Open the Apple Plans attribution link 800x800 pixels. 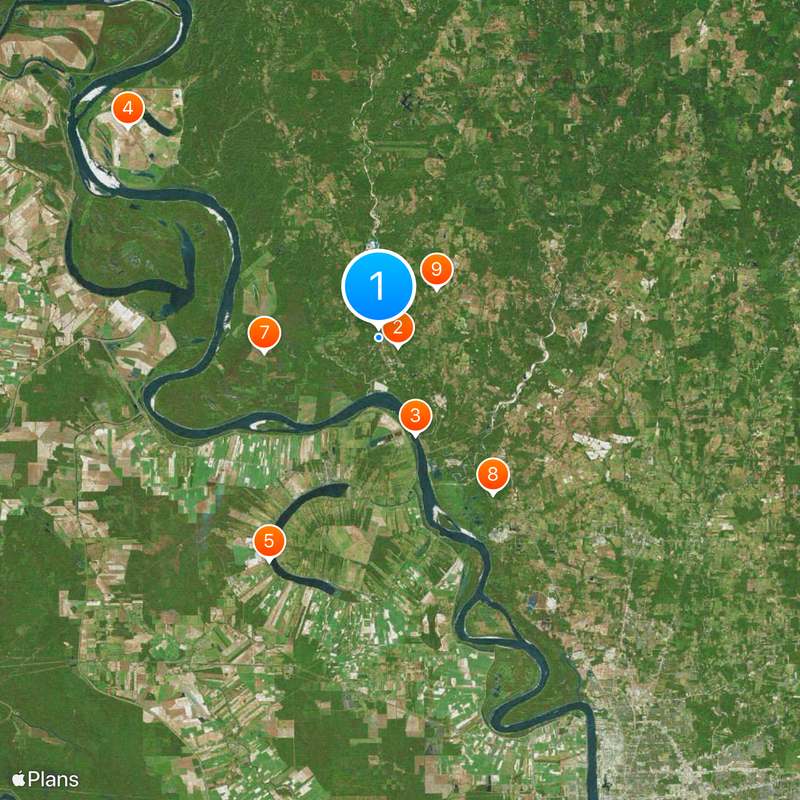(x=45, y=778)
